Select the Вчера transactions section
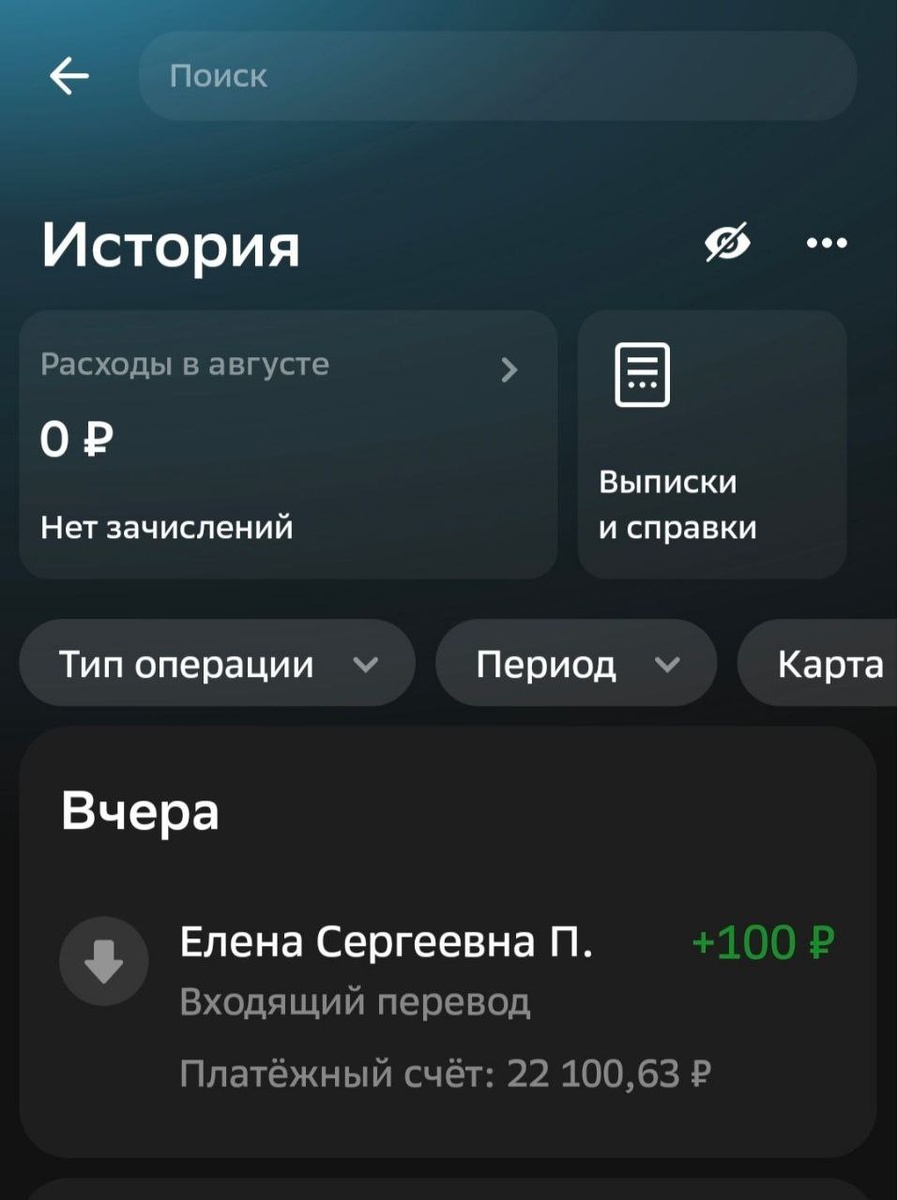The image size is (897, 1200). (x=140, y=811)
